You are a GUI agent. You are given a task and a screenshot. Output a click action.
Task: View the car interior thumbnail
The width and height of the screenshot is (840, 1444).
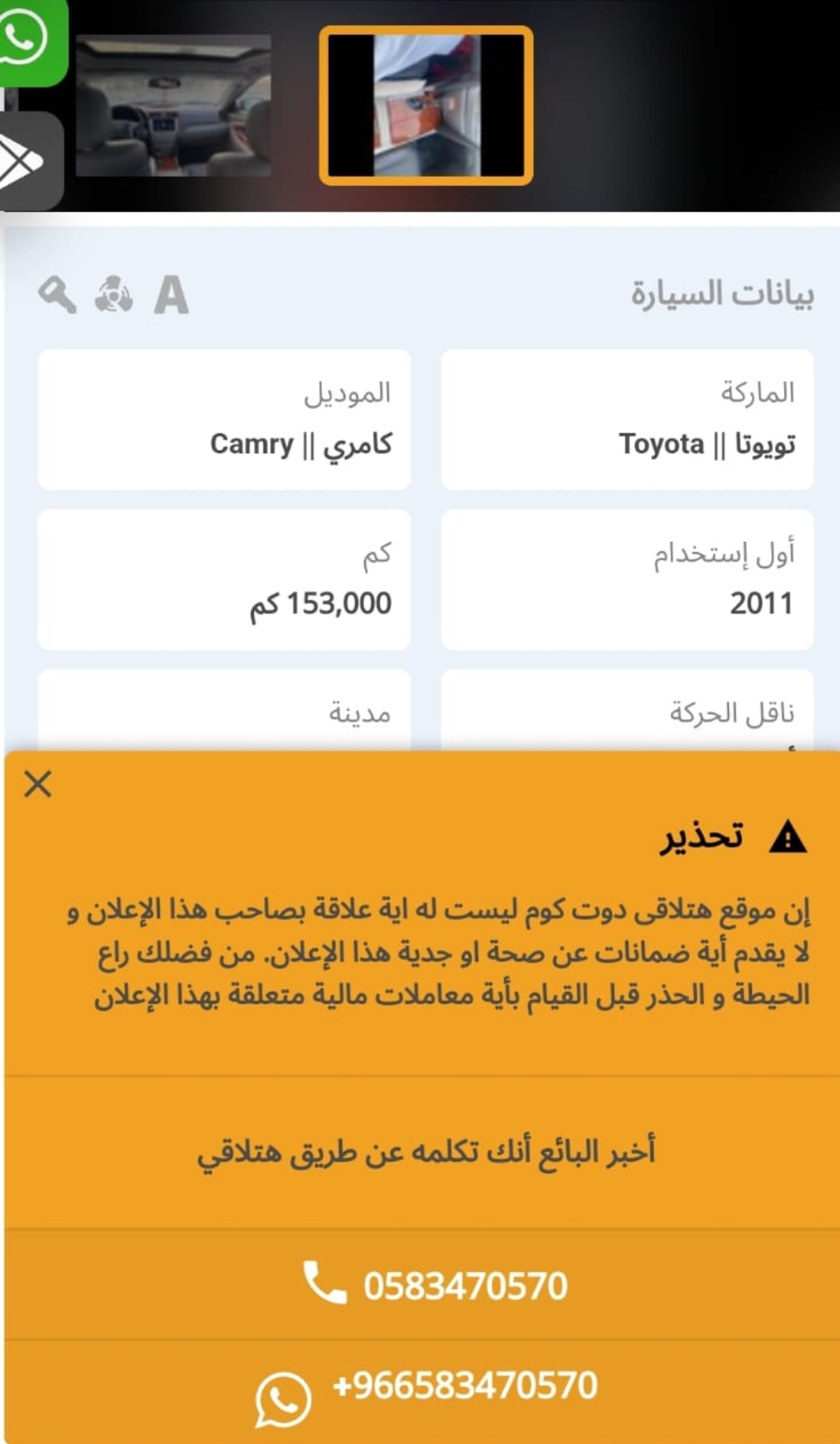pyautogui.click(x=173, y=105)
